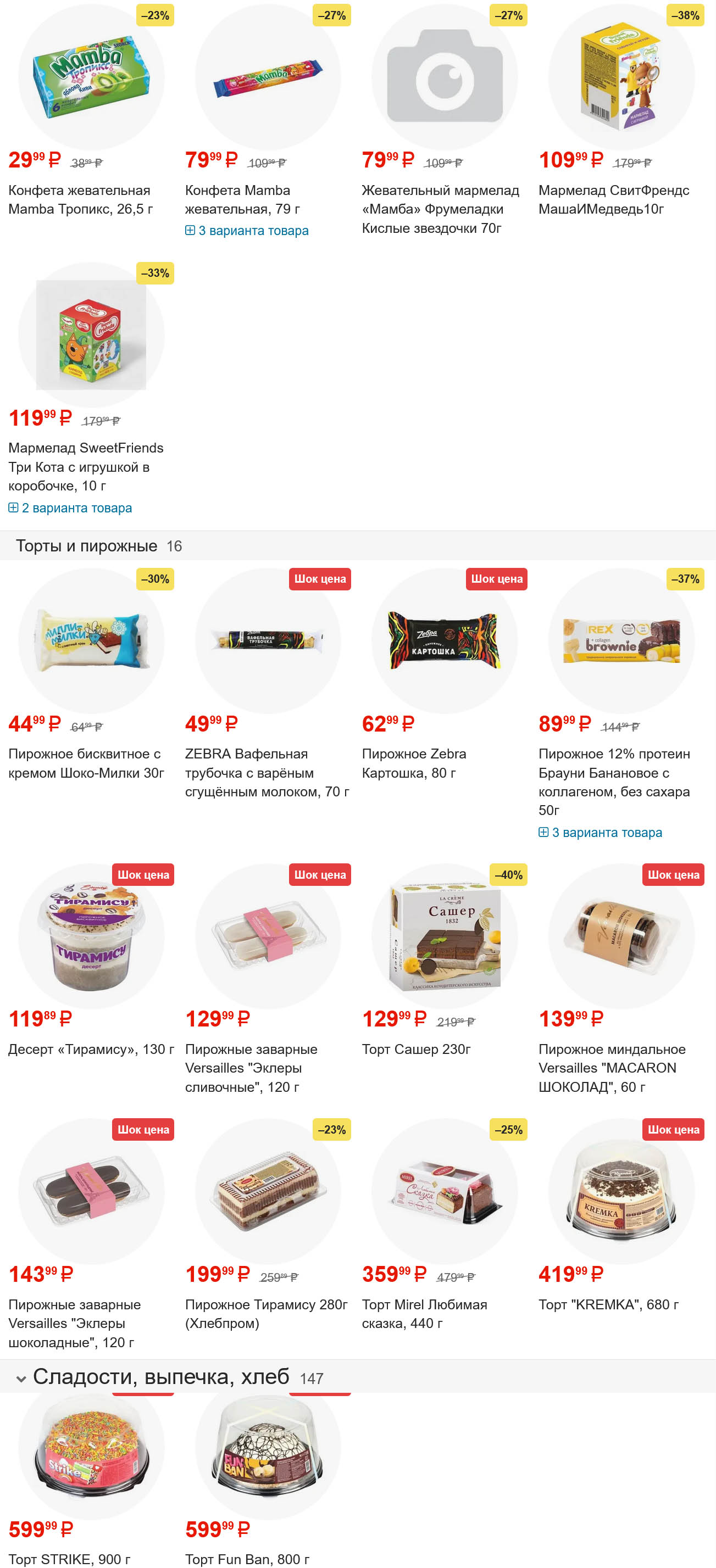The image size is (716, 1568).
Task: Open Десерт «Тирамису» 130 г product
Action: pyautogui.click(x=91, y=1049)
